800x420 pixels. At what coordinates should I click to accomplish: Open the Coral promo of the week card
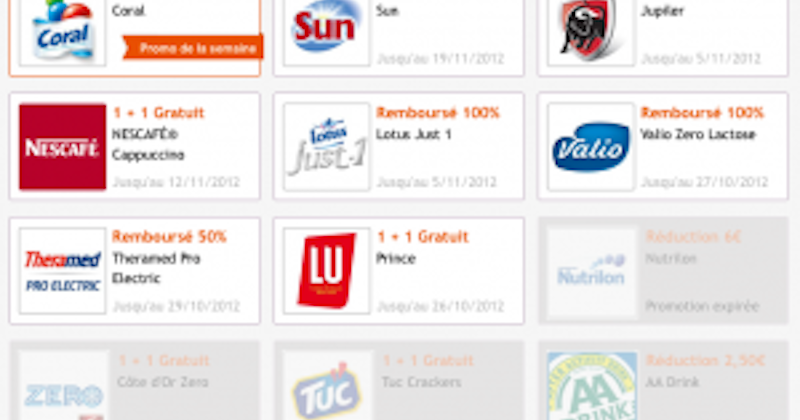(x=134, y=35)
